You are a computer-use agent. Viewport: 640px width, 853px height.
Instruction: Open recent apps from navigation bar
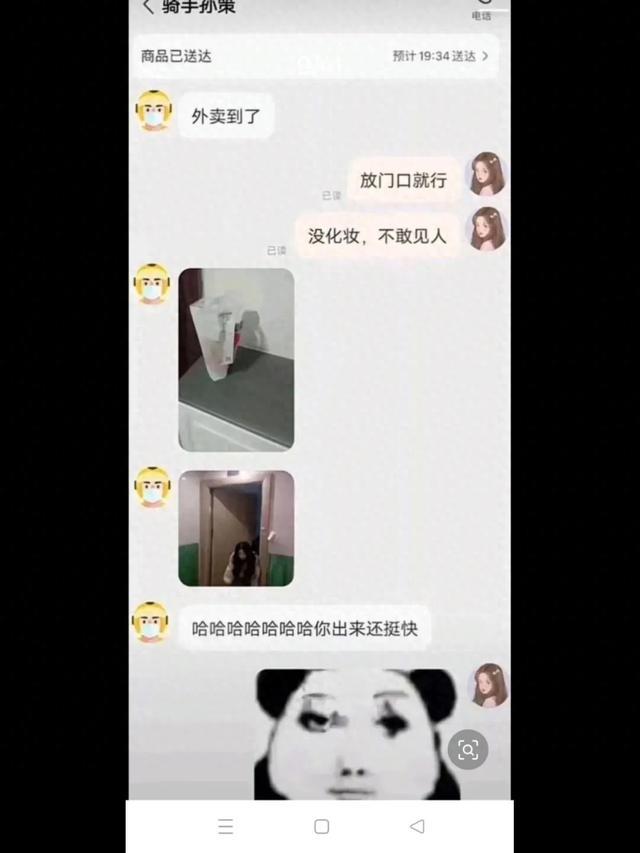225,826
